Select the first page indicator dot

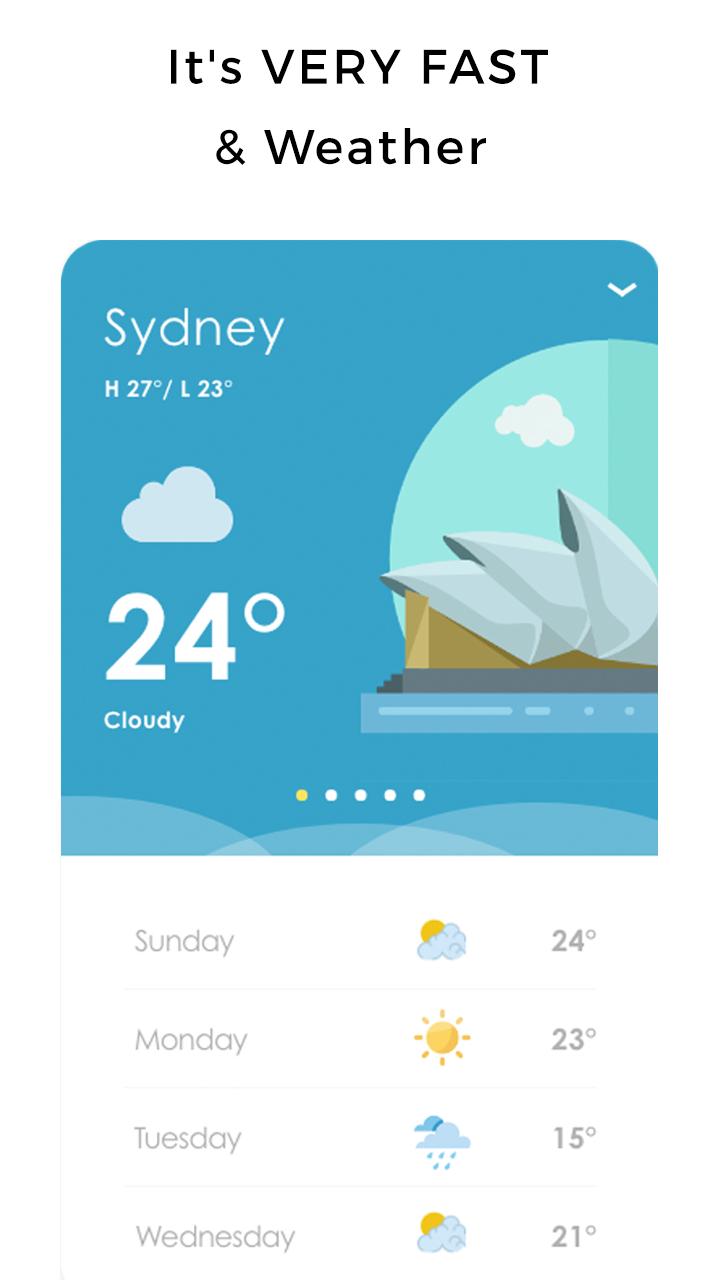pos(299,793)
